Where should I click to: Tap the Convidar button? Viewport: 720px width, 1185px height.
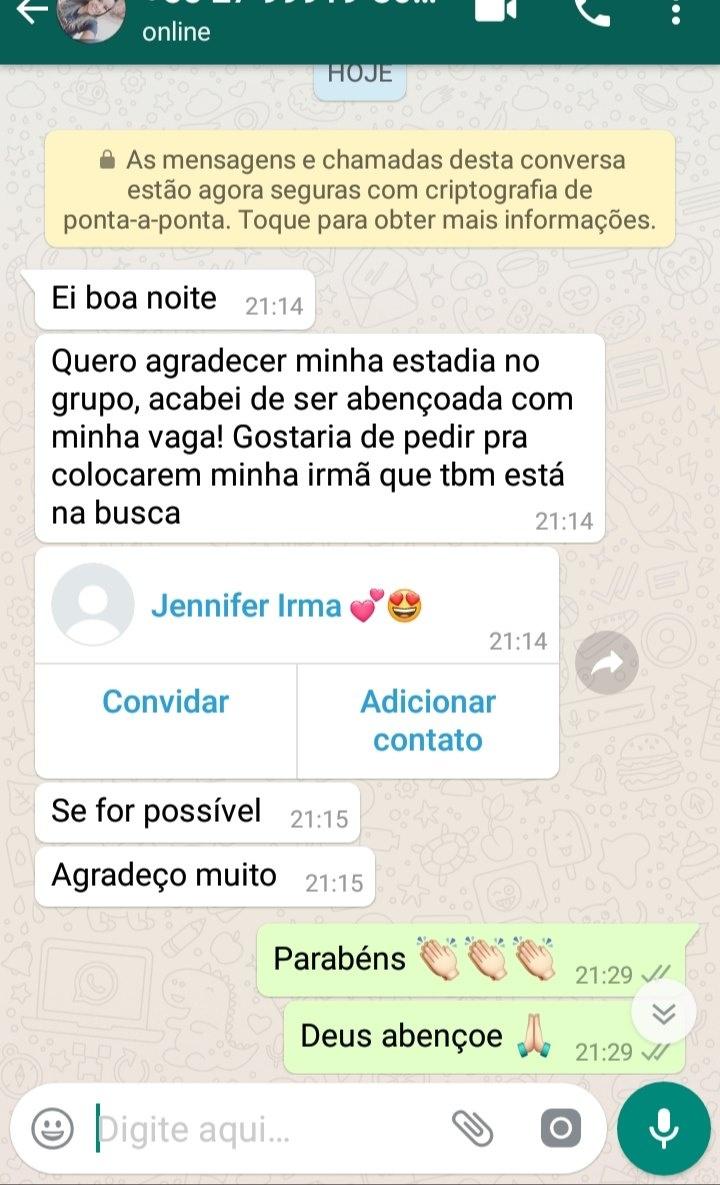tap(166, 702)
